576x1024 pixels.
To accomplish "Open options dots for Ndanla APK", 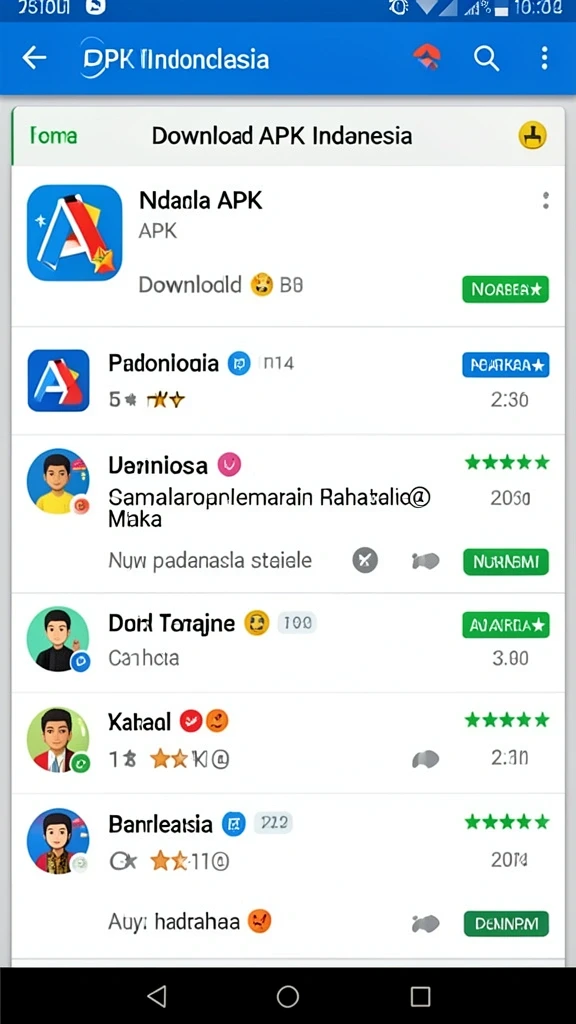I will pyautogui.click(x=545, y=200).
